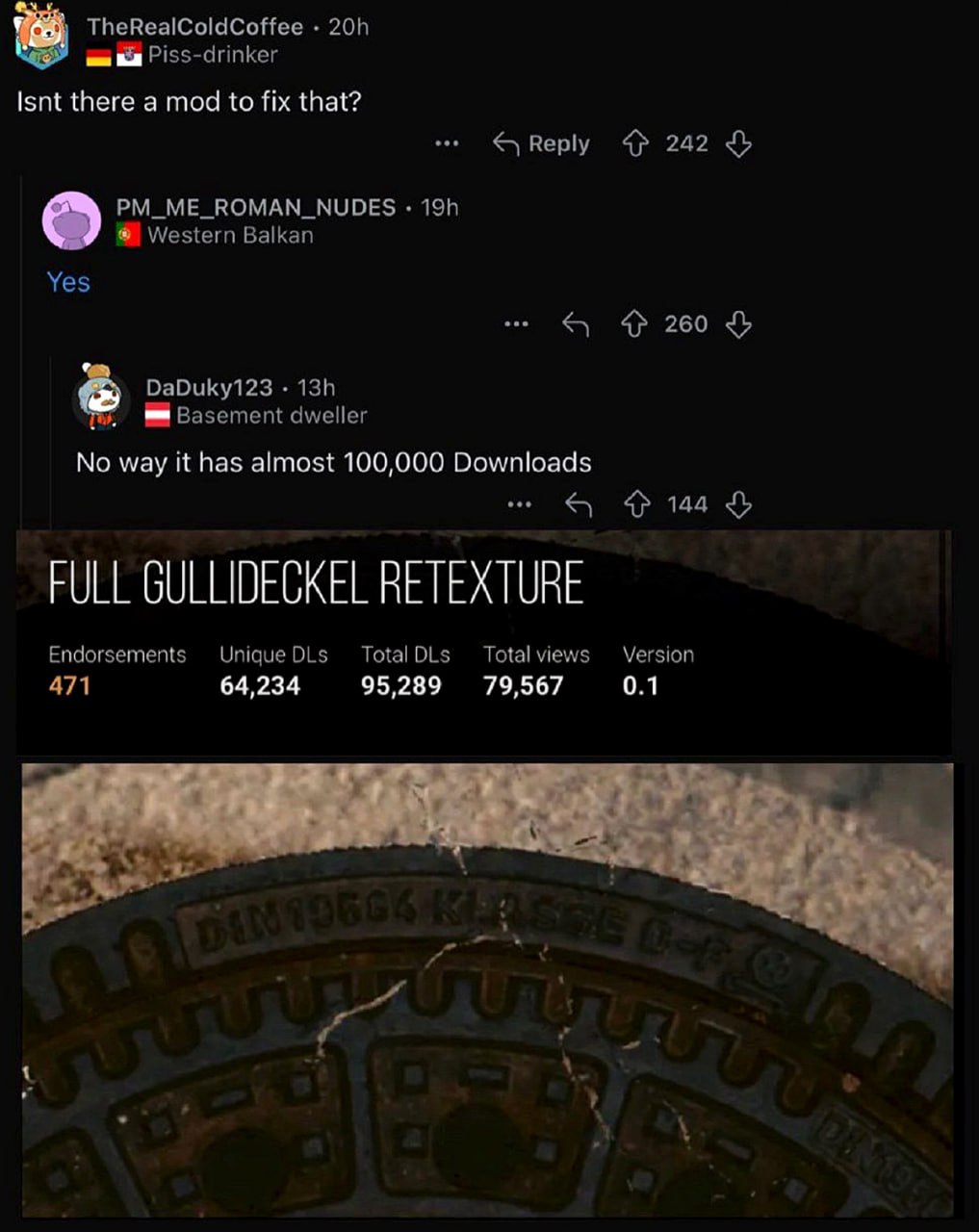
Task: Downvote TheRealColdCoffee's comment
Action: click(738, 144)
